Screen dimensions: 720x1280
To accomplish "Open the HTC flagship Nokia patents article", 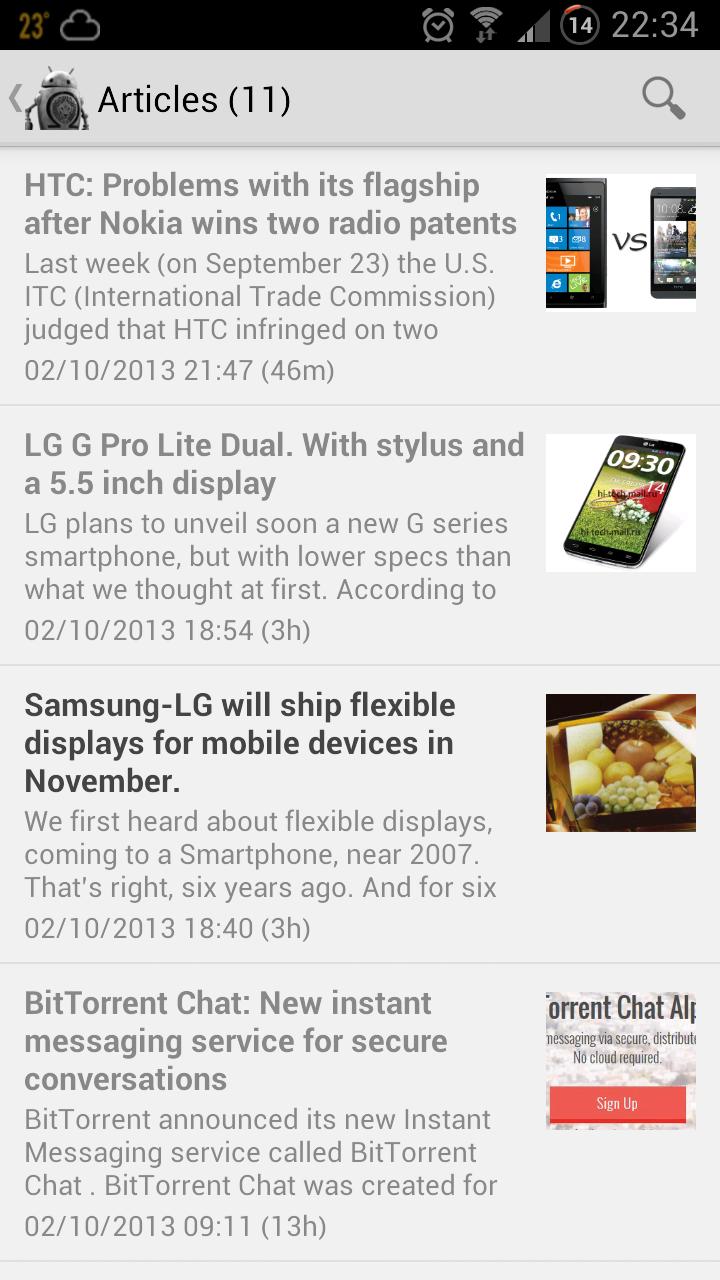I will [270, 204].
